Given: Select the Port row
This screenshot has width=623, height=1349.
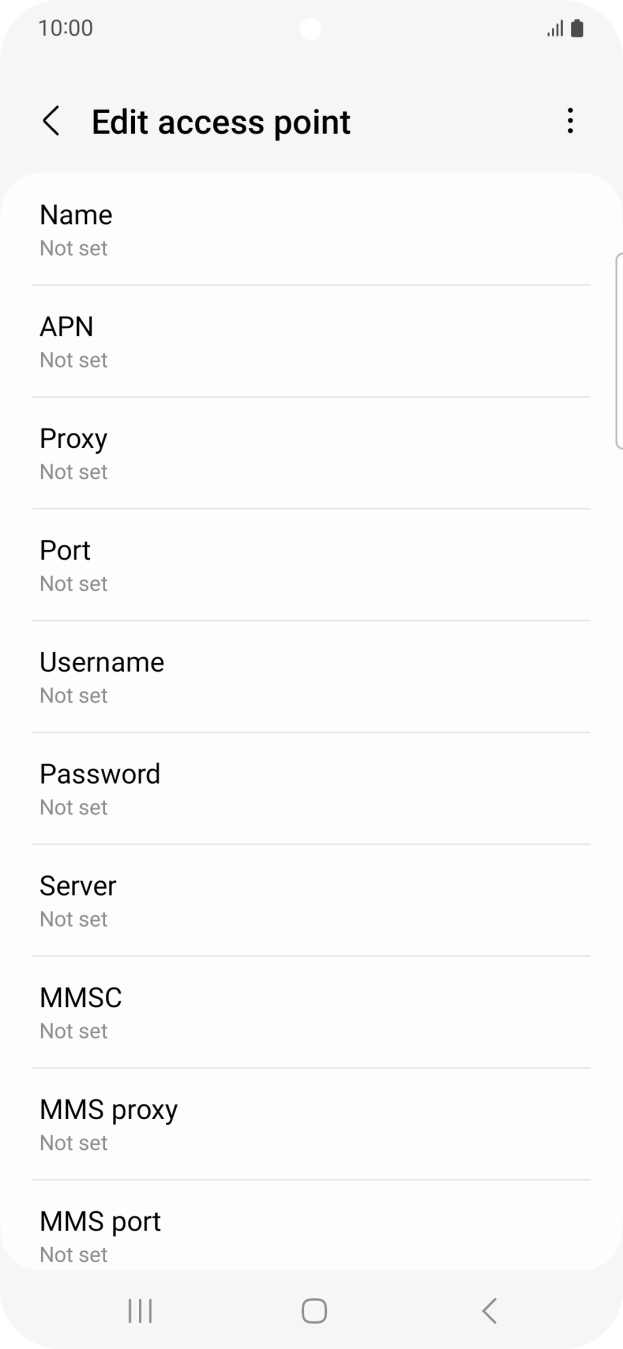Looking at the screenshot, I should tap(311, 566).
